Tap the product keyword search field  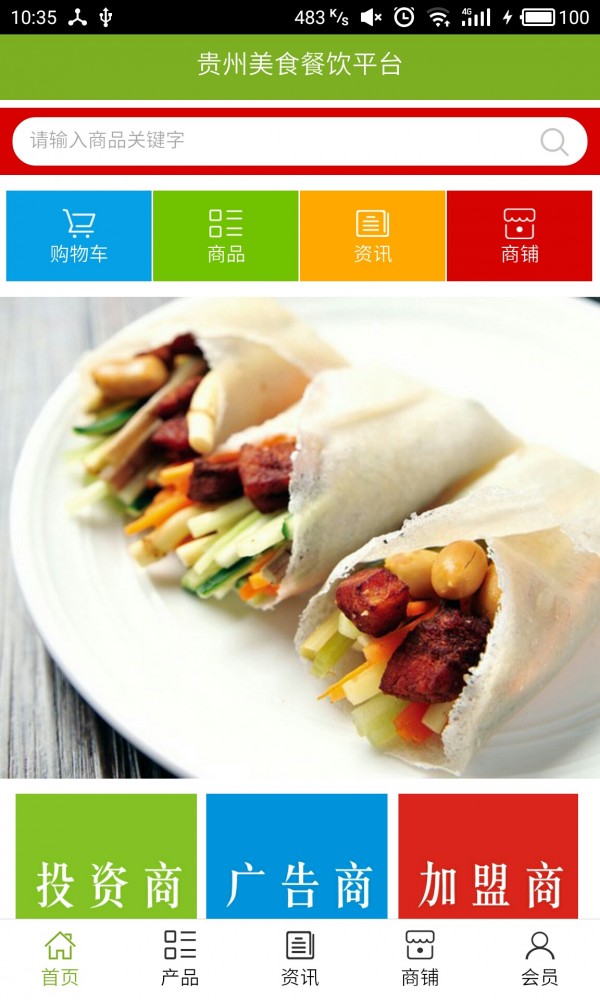coord(270,141)
